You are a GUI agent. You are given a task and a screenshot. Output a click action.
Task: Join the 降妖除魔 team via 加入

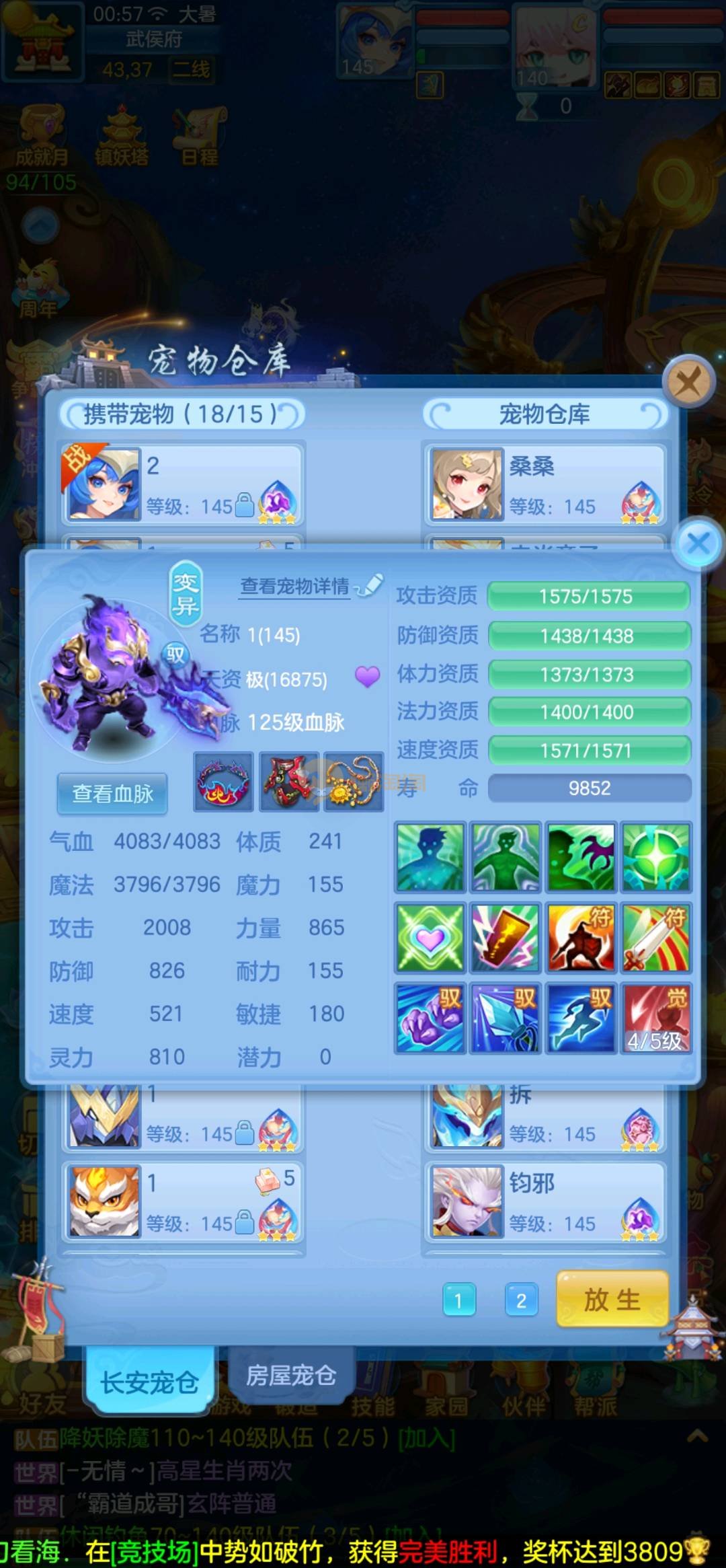pos(426,1439)
